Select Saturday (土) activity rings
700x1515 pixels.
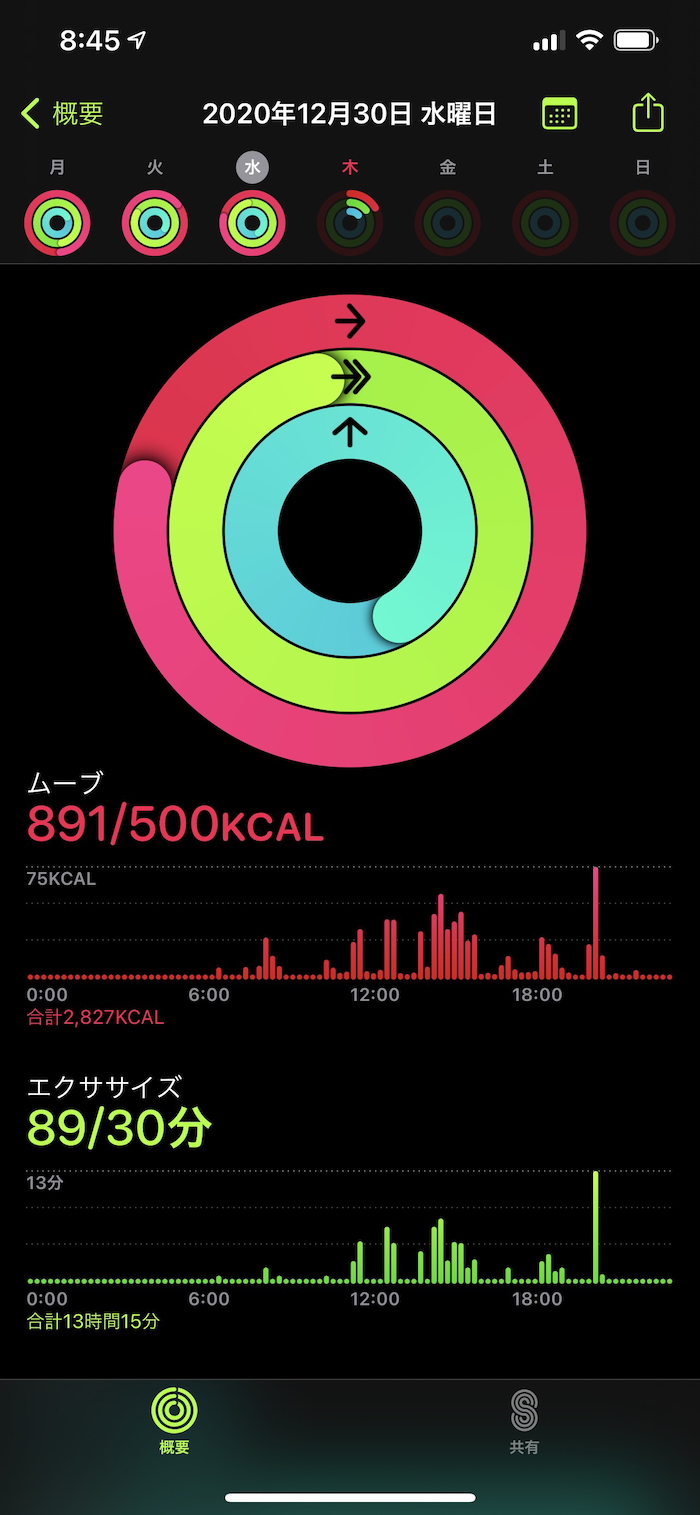click(545, 221)
